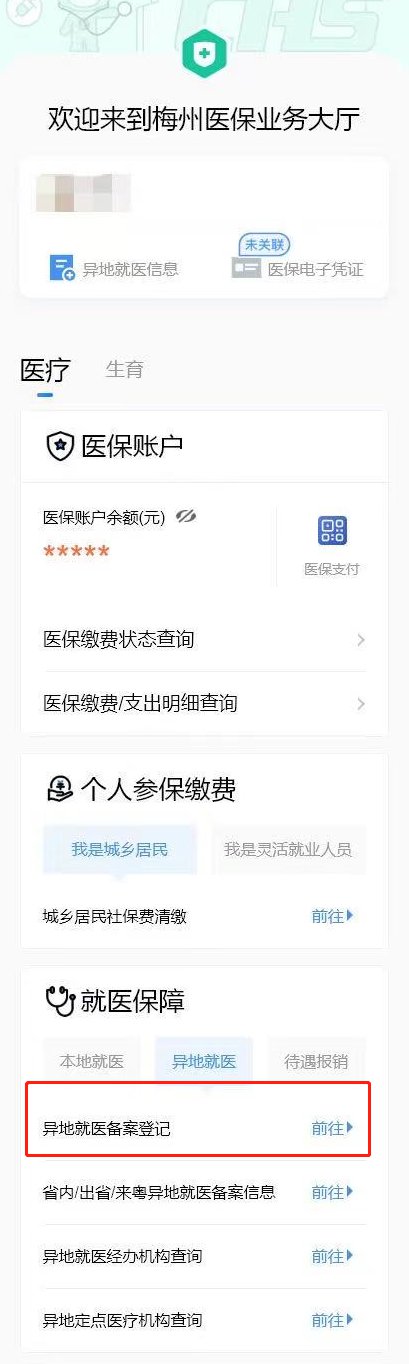Screen dimensions: 409x1364
Task: Open 医保电子凭证
Action: 297,268
